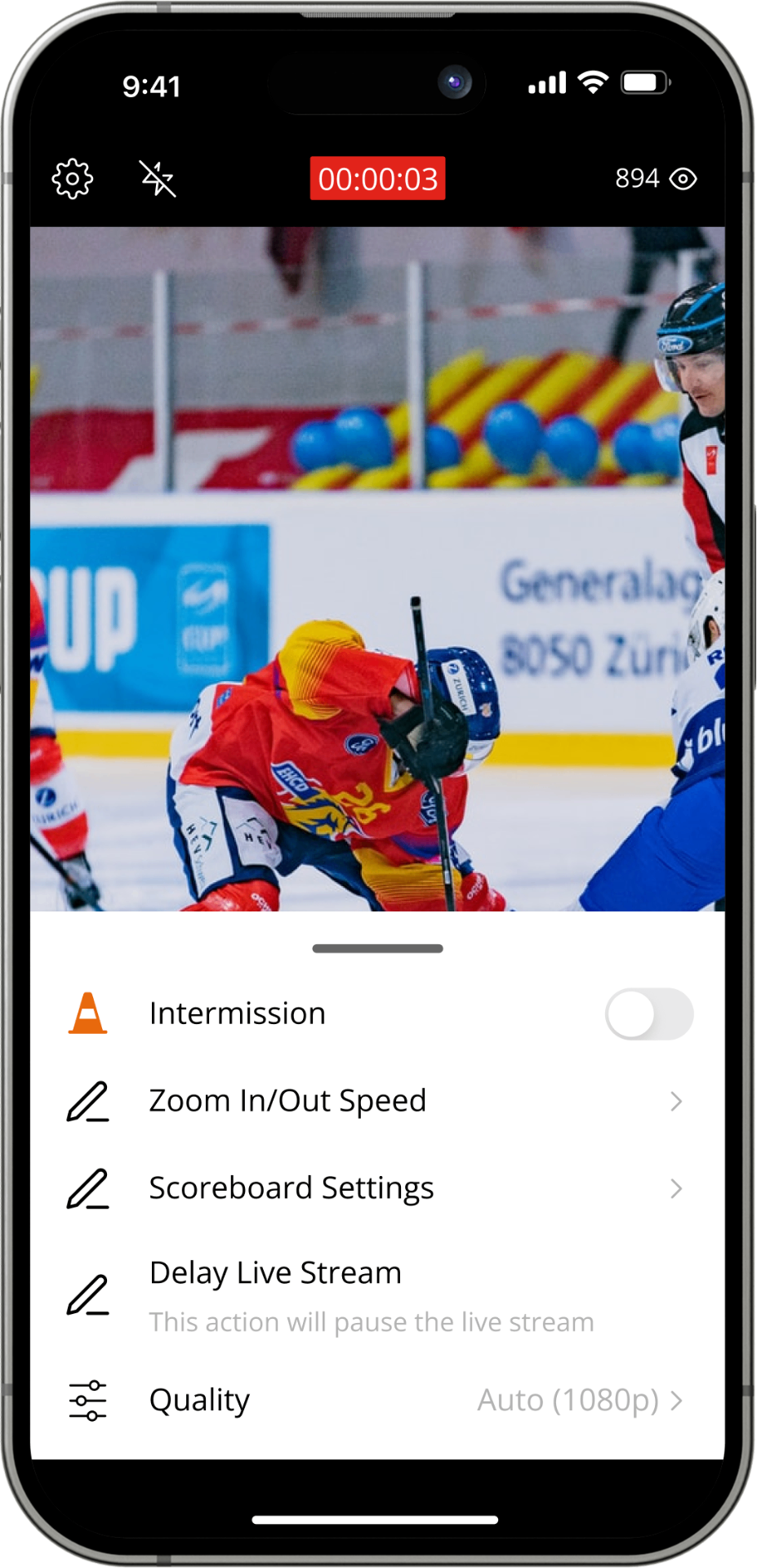Open Zoom In/Out Speed settings
This screenshot has width=757, height=1568.
tap(377, 1101)
